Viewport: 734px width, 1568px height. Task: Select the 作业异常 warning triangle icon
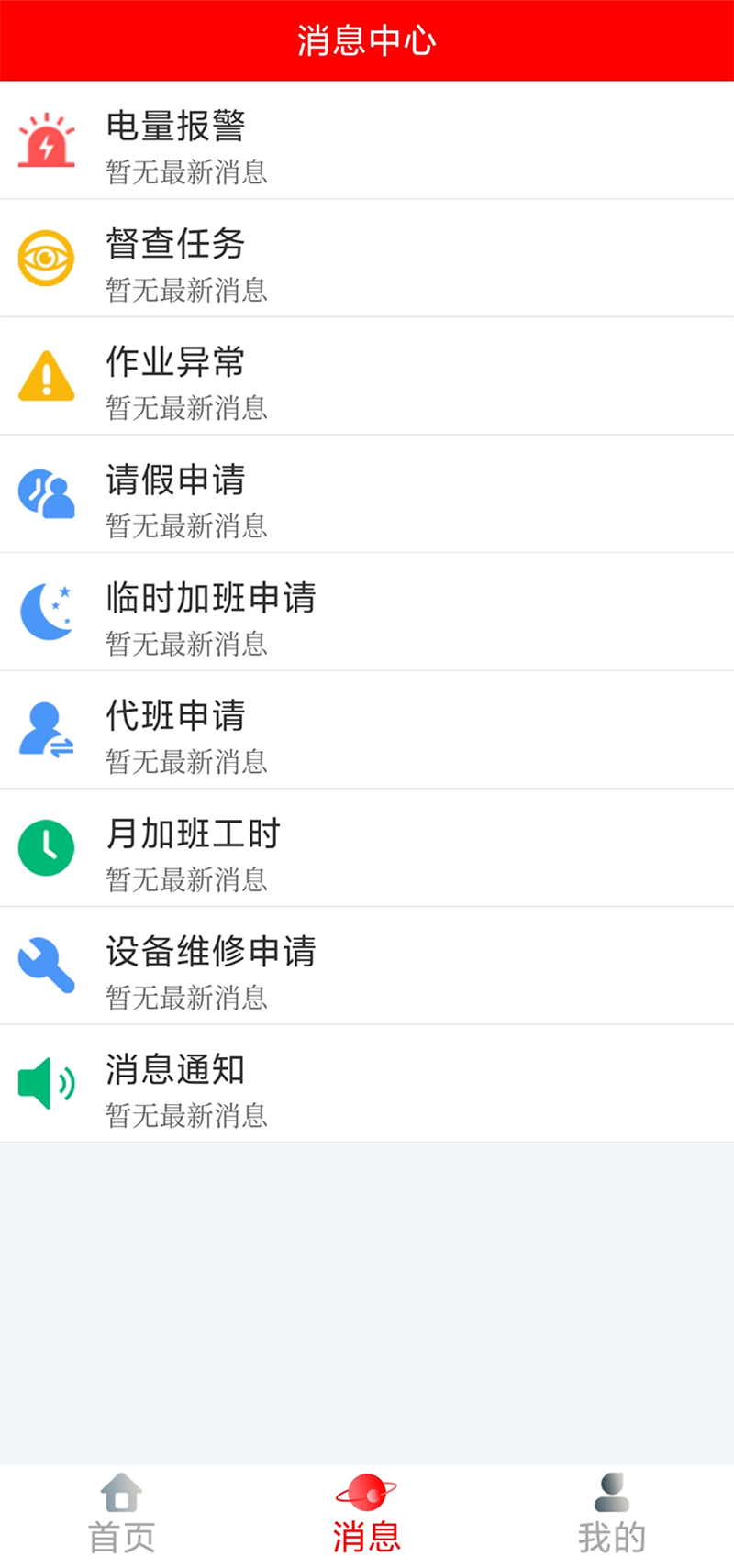[x=46, y=375]
